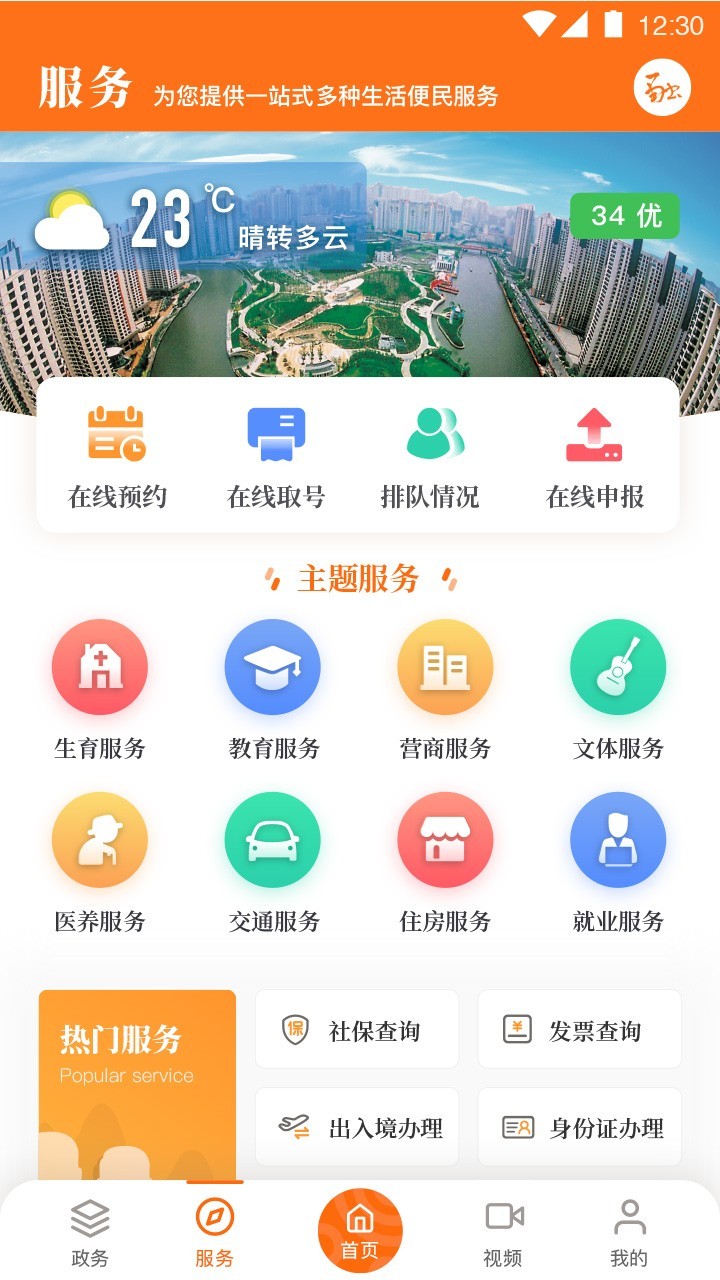This screenshot has width=720, height=1280.
Task: Switch to the 政务 tab
Action: [x=90, y=1232]
